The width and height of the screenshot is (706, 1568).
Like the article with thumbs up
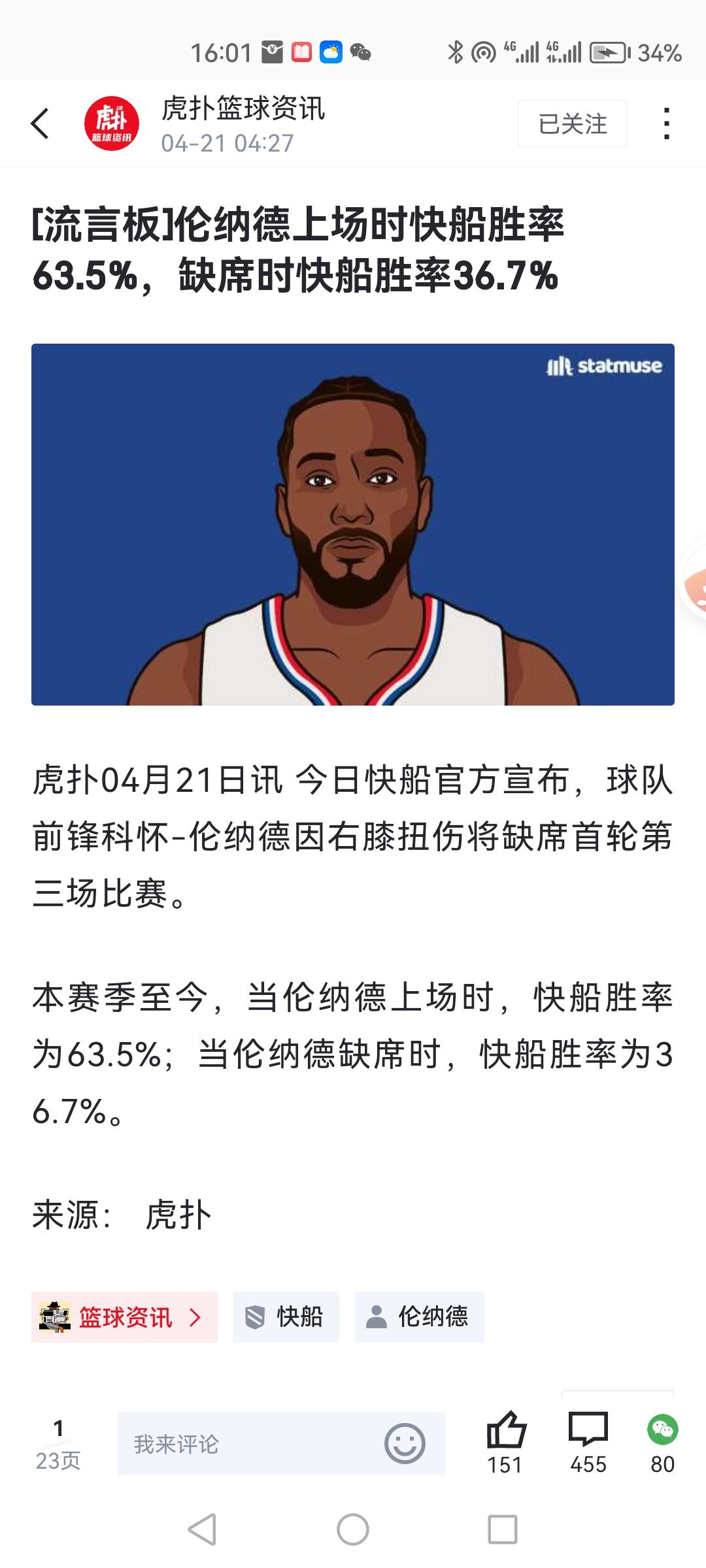505,1443
